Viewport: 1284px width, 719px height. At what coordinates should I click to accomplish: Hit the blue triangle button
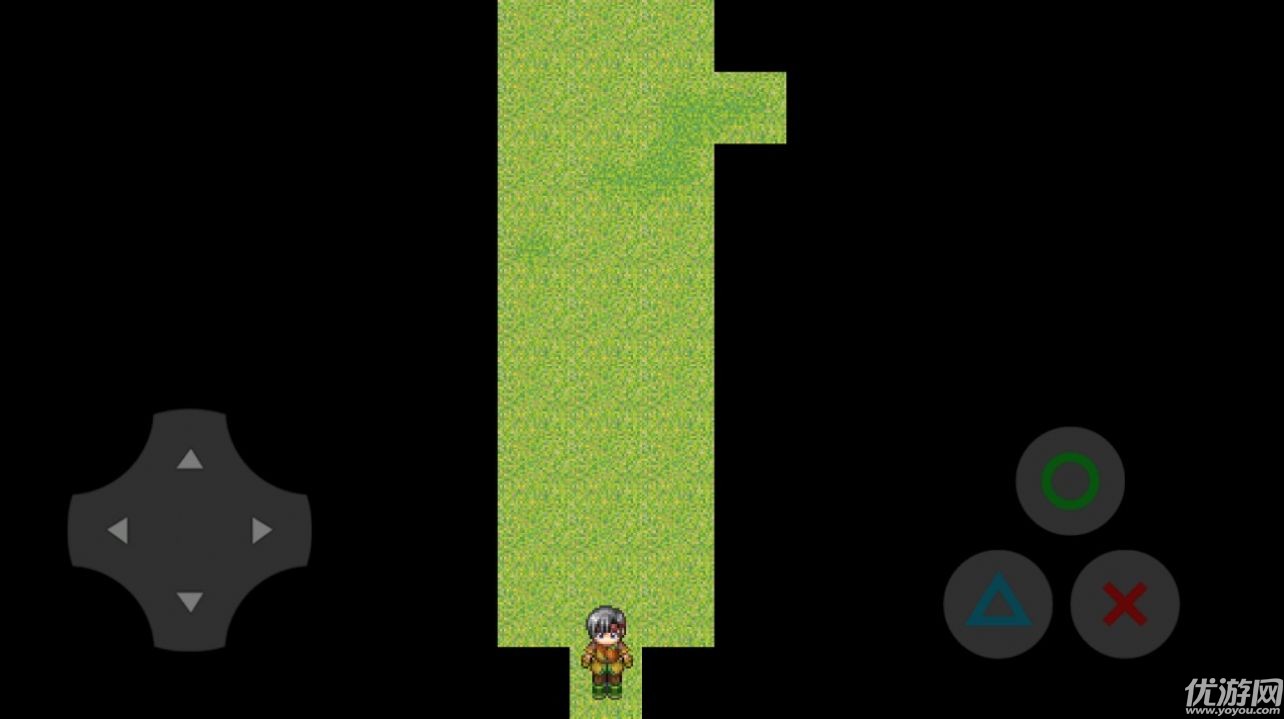997,604
